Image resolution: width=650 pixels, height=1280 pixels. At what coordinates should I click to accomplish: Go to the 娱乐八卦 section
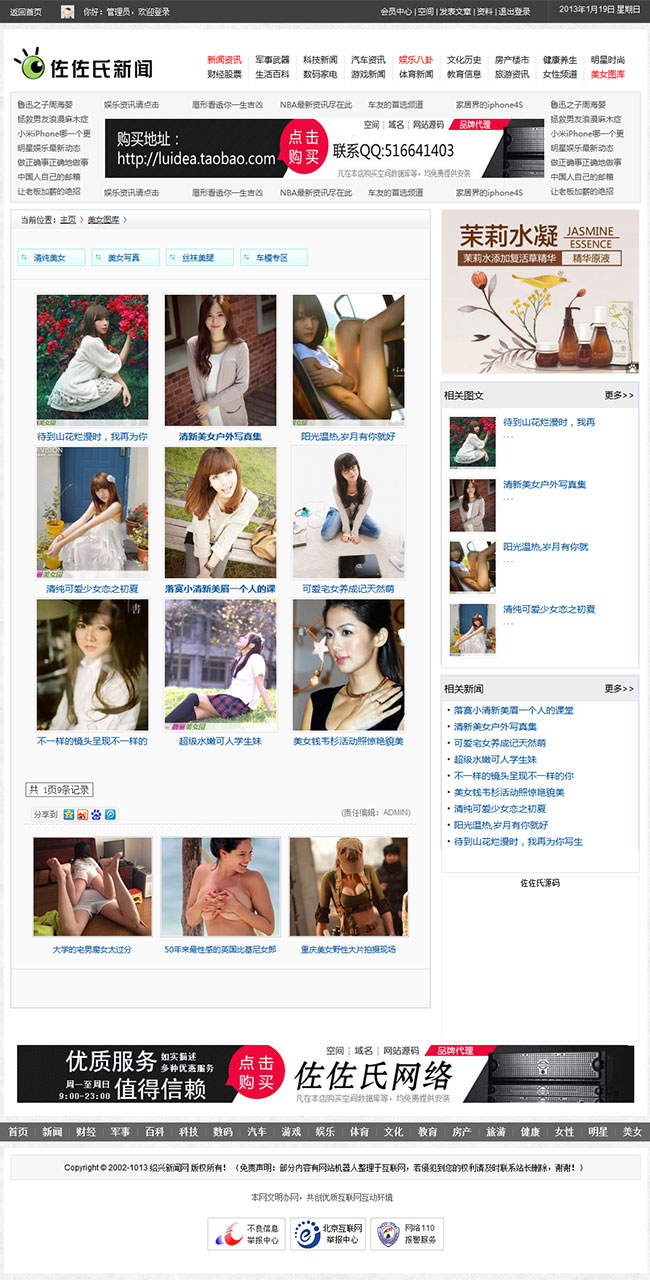pyautogui.click(x=416, y=60)
